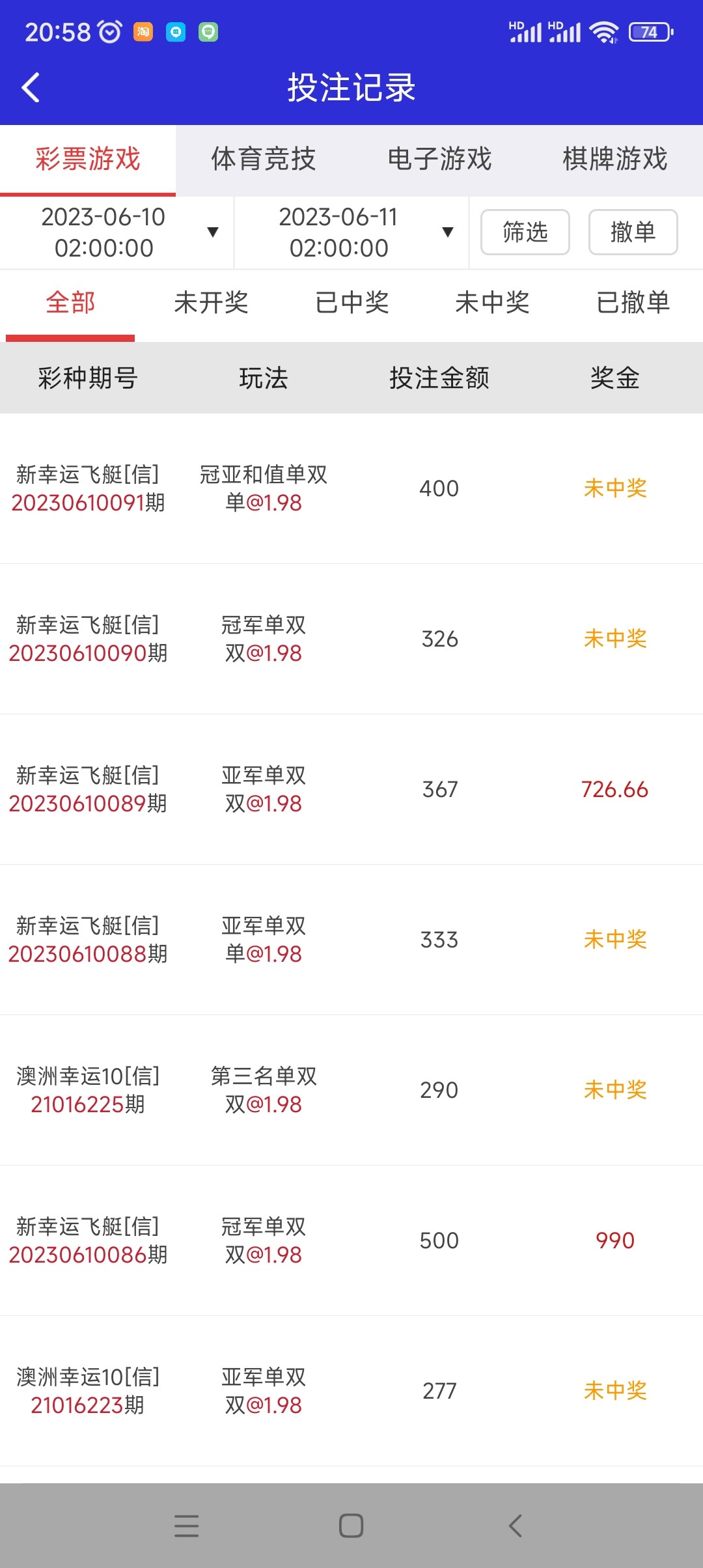Open the Taobao icon in status bar
Image resolution: width=703 pixels, height=1568 pixels.
tap(143, 31)
